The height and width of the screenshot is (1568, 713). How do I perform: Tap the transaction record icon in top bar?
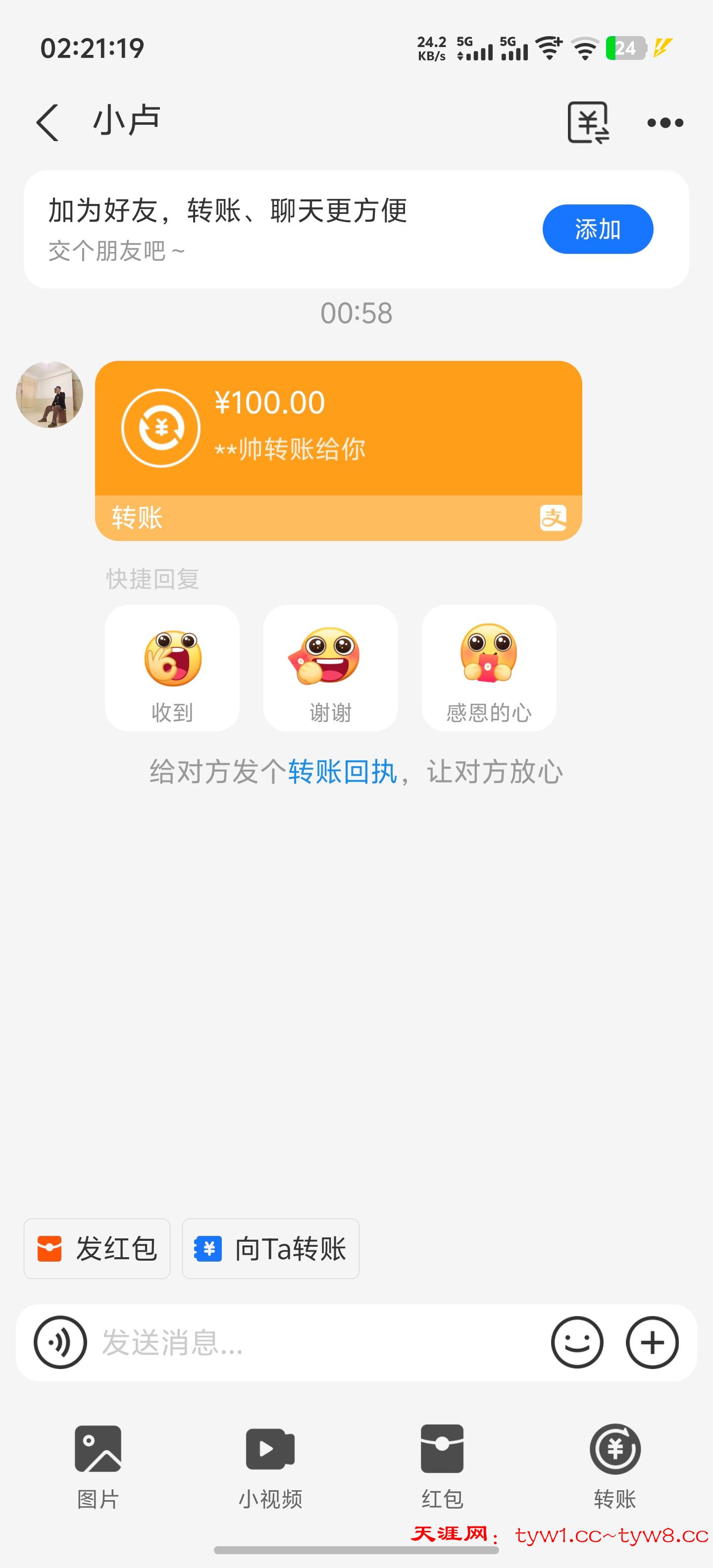tap(588, 122)
